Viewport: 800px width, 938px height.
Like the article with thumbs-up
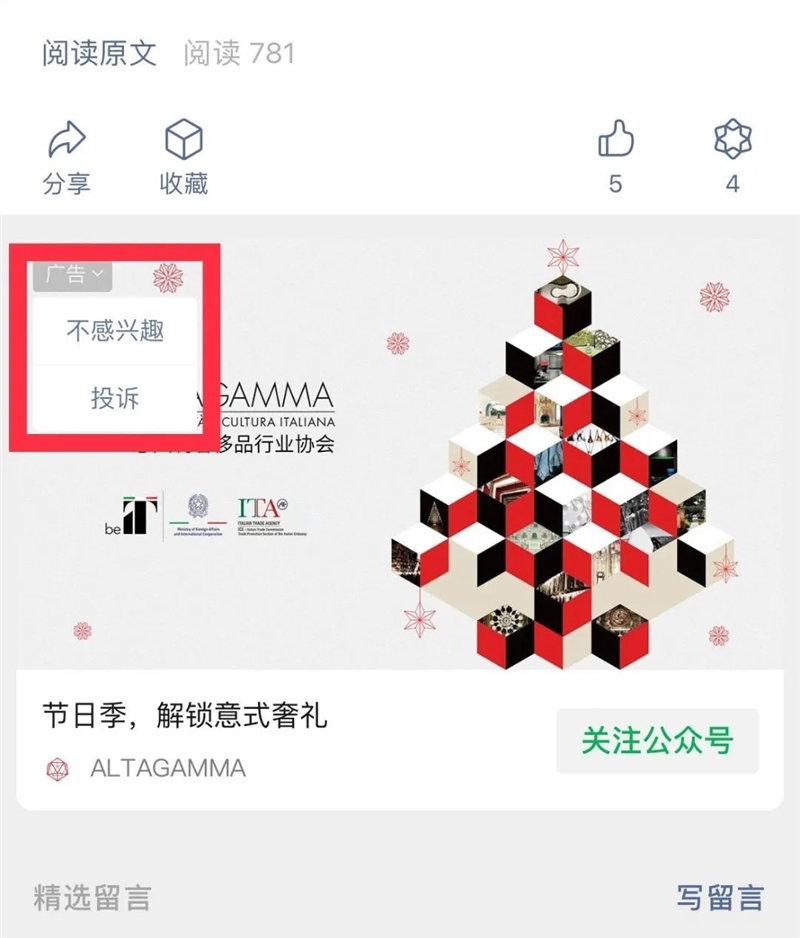click(616, 141)
